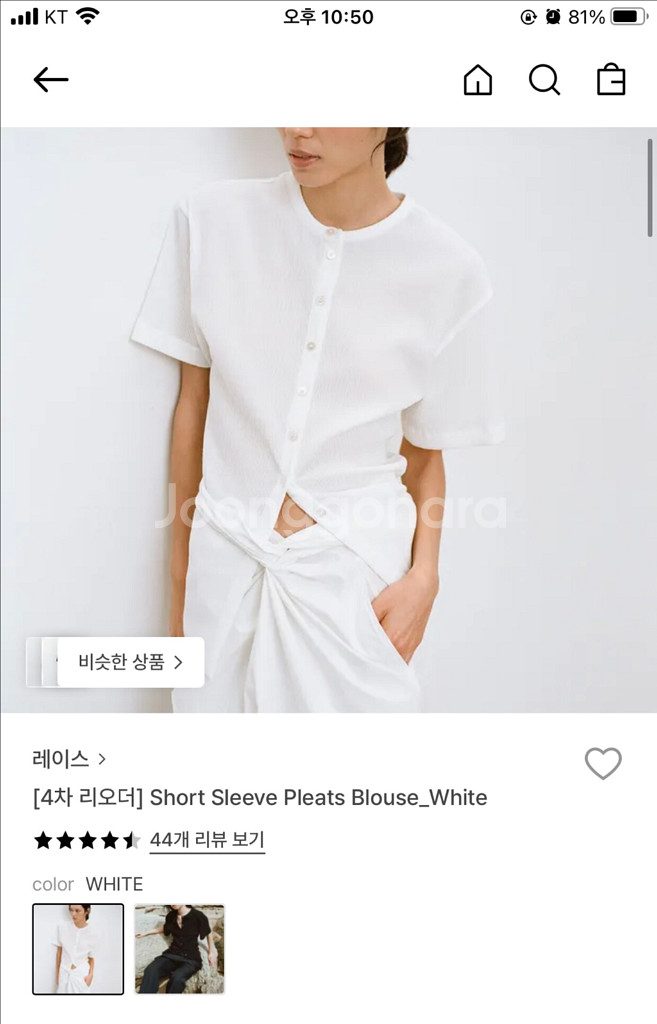
Task: Add the blouse to wishlist with heart
Action: pos(603,763)
